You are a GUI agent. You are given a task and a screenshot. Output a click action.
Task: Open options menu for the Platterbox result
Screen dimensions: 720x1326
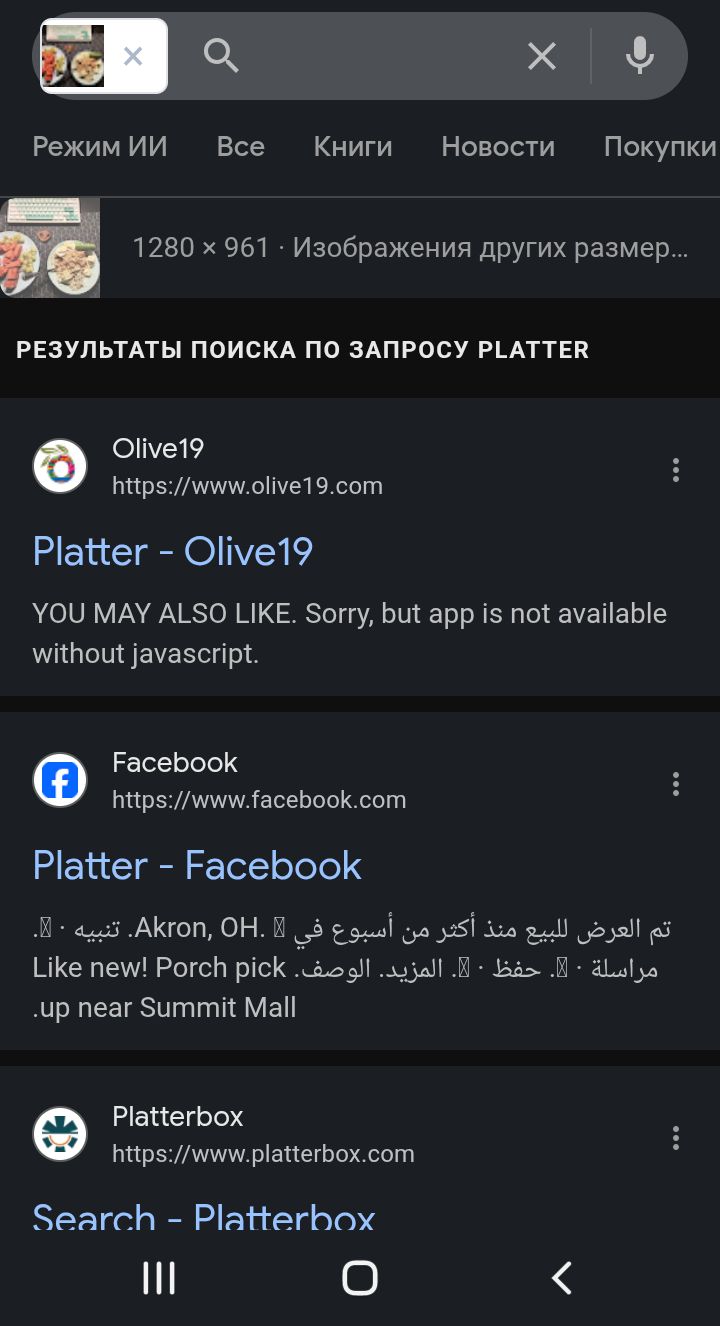coord(676,1137)
